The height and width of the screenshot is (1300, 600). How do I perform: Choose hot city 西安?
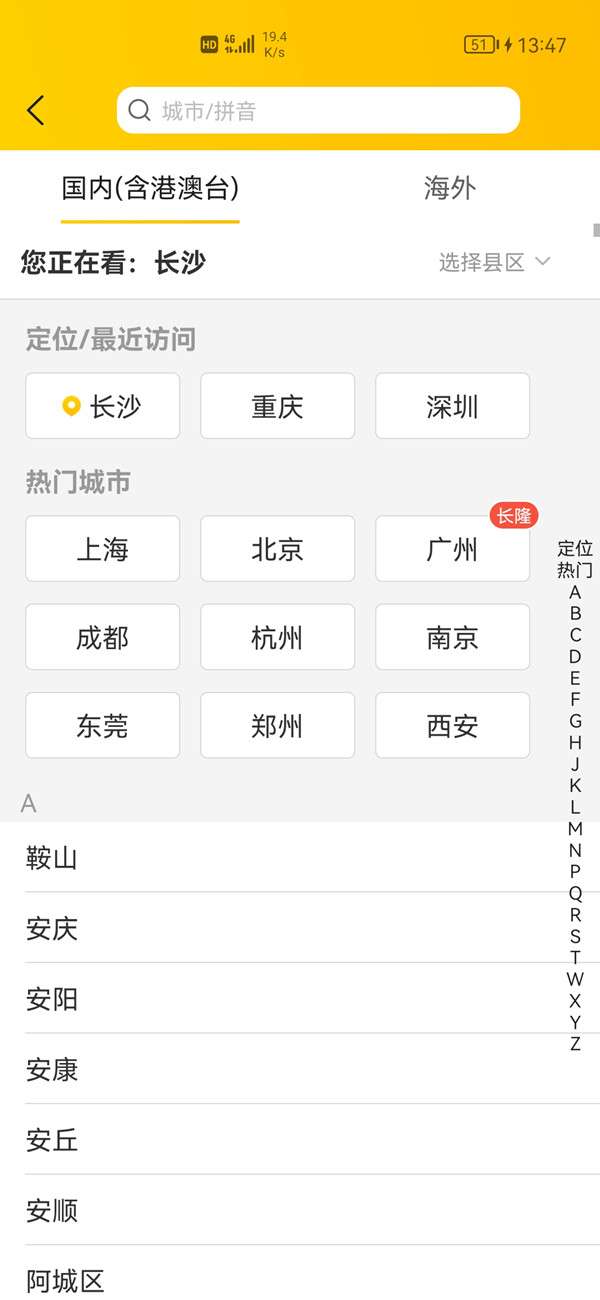[x=452, y=725]
